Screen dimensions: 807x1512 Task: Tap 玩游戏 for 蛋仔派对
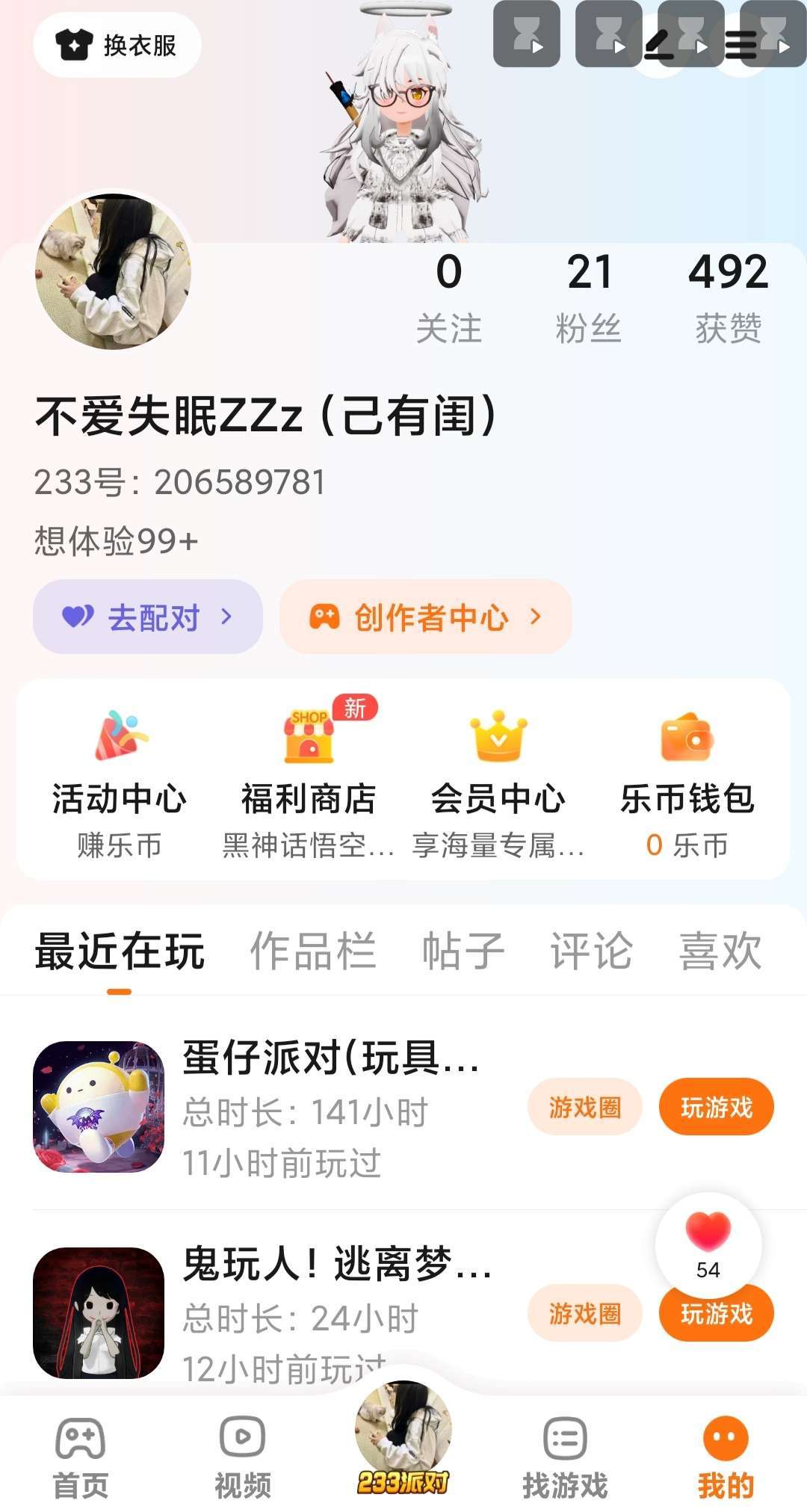(716, 1107)
